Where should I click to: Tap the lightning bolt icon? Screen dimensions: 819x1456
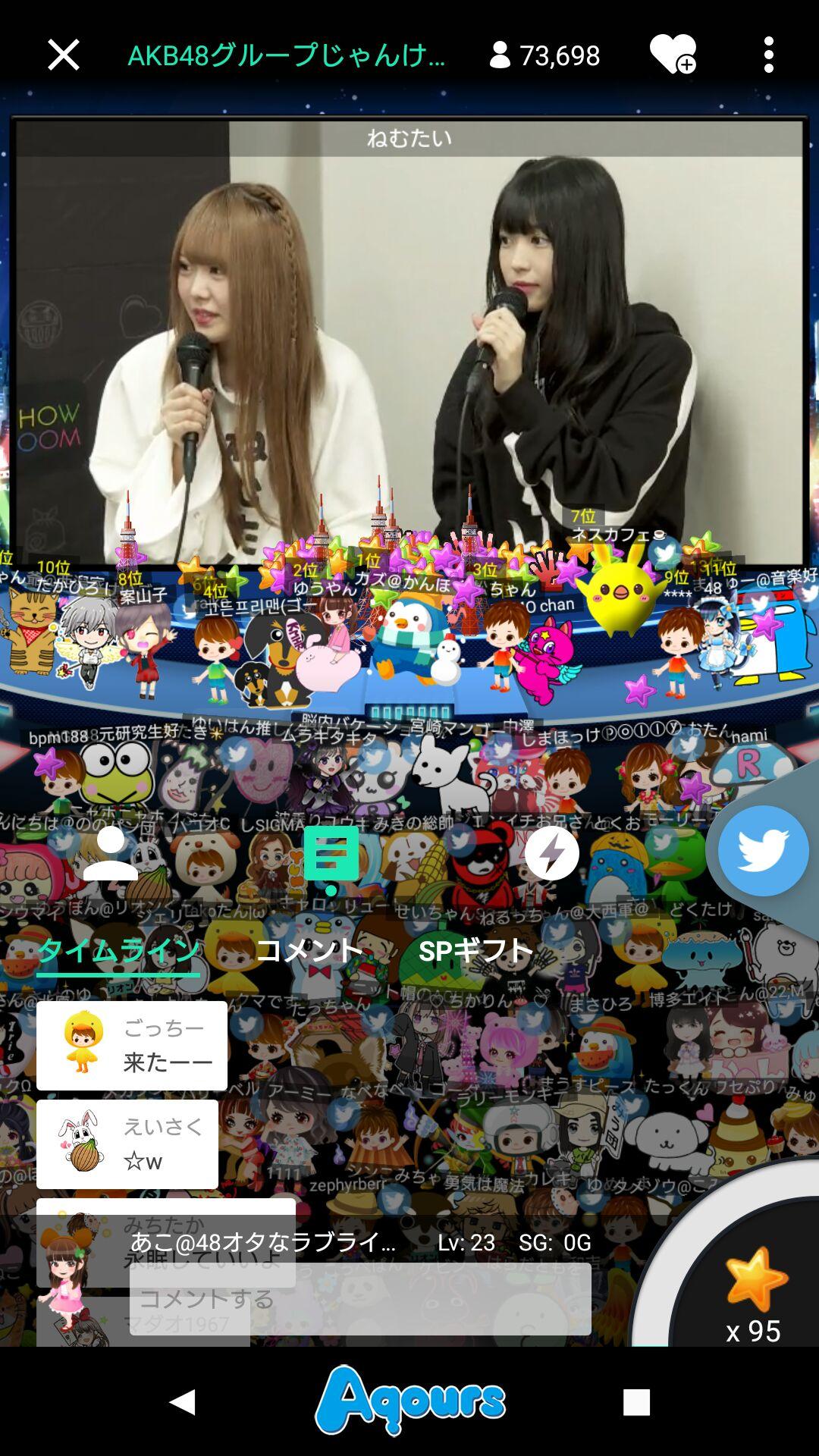551,854
